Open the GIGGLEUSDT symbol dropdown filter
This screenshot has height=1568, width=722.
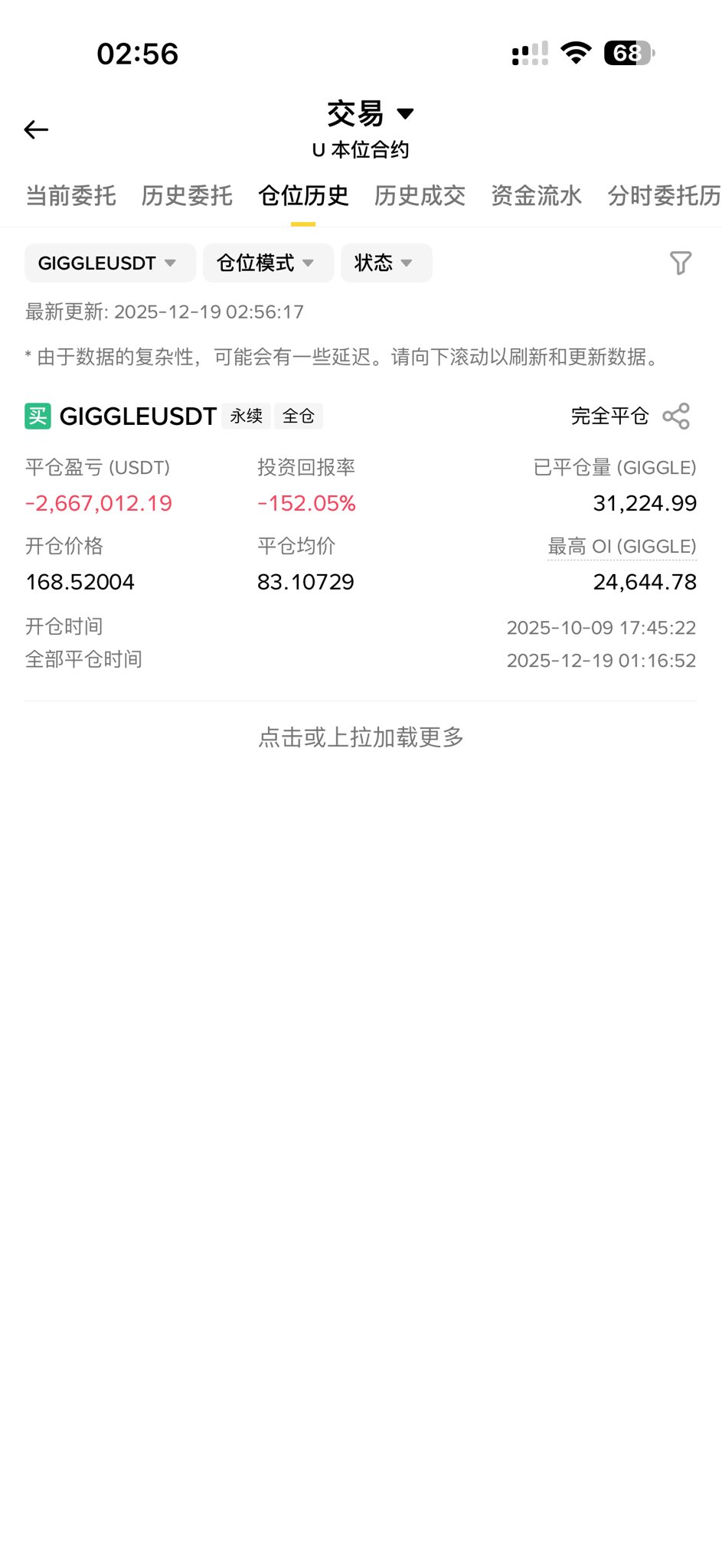(x=109, y=263)
